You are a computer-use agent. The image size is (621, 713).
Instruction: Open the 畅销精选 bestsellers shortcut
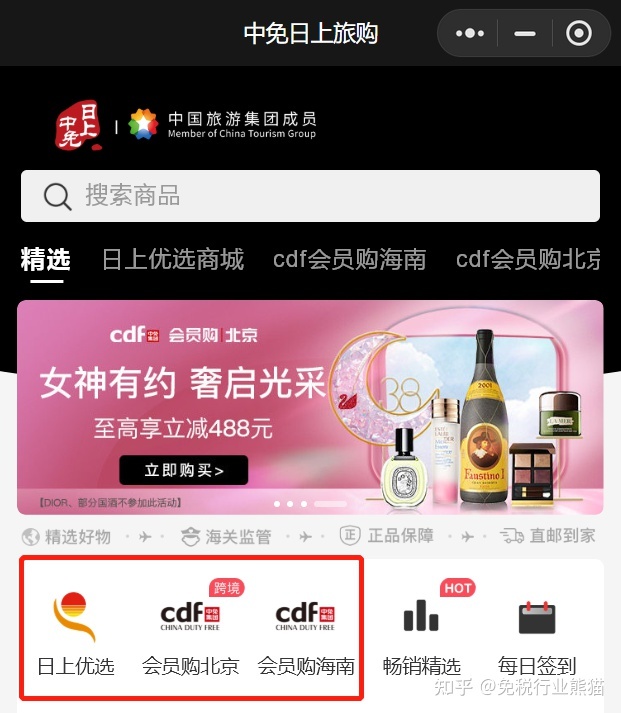(421, 632)
